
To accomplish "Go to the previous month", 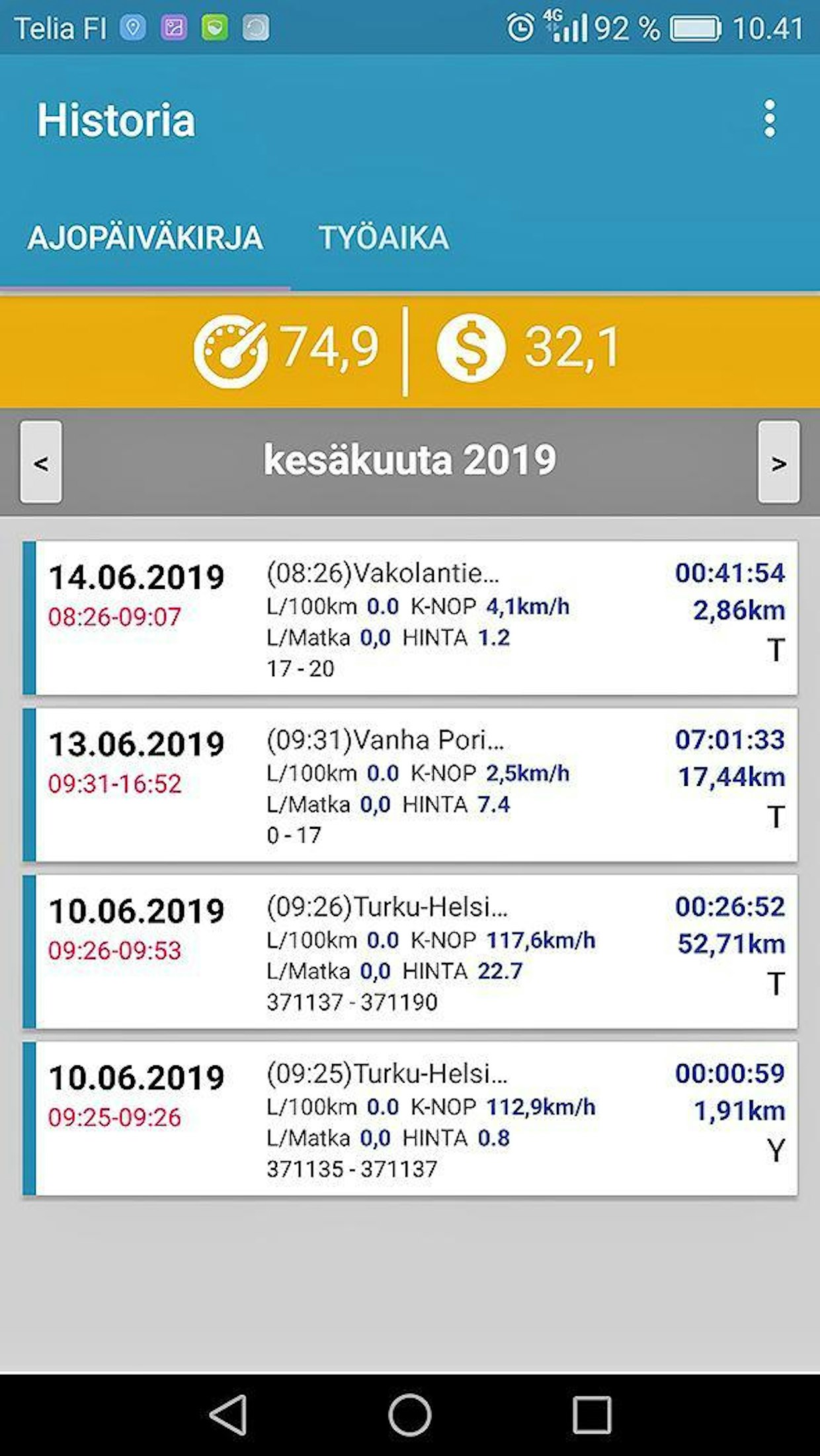I will pyautogui.click(x=41, y=462).
